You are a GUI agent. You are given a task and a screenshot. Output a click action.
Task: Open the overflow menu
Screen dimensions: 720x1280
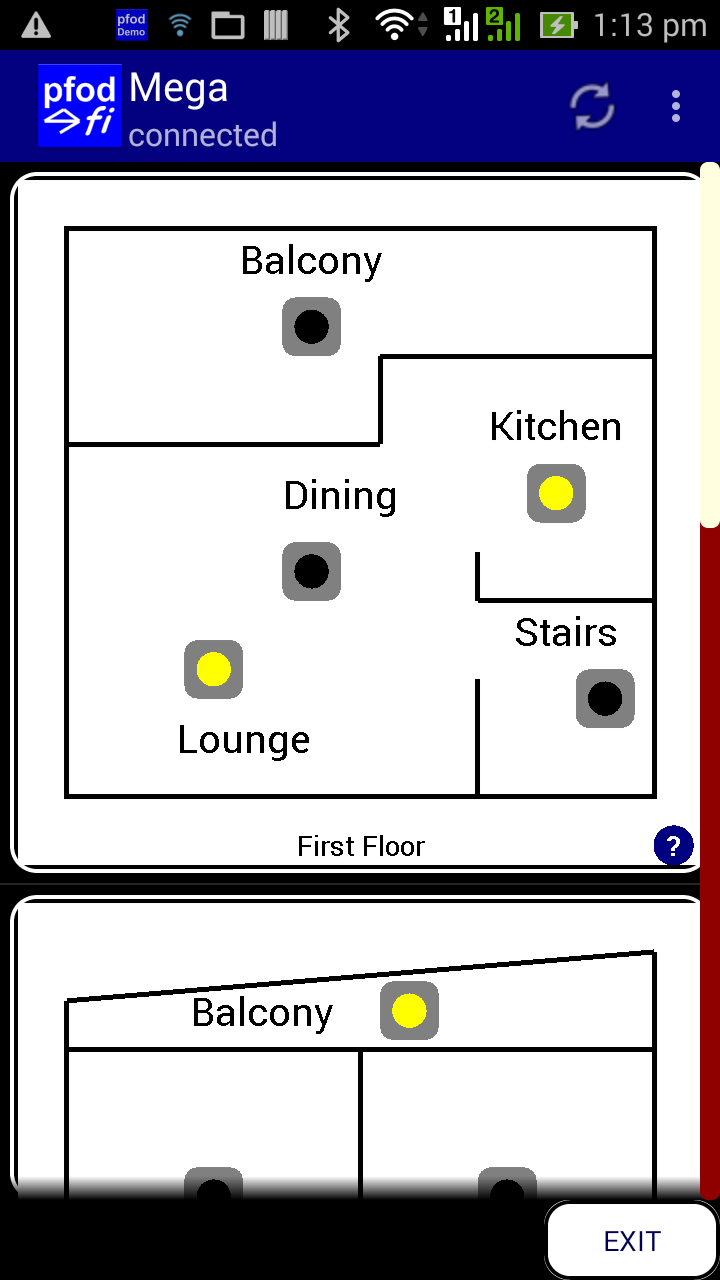(x=676, y=106)
